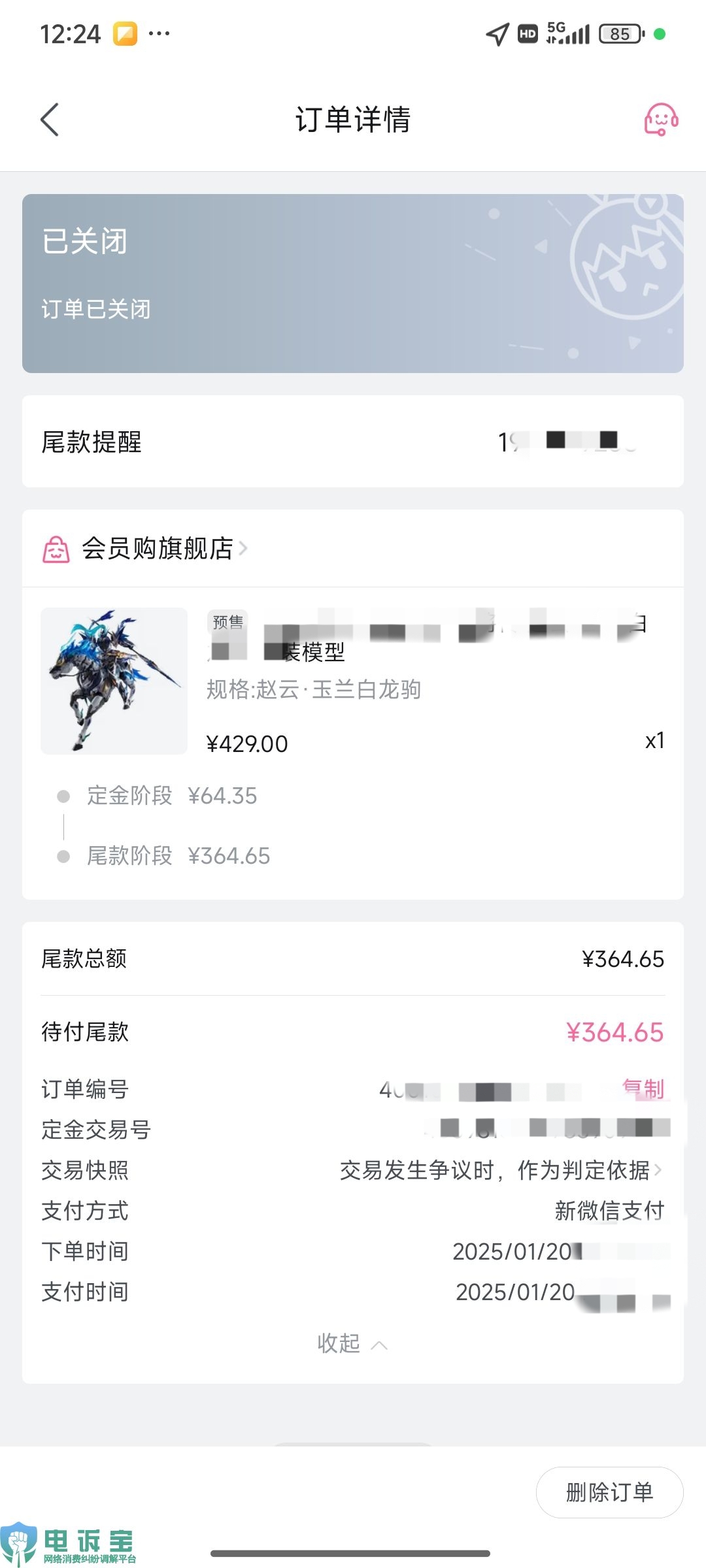Viewport: 706px width, 1568px height.
Task: Go back from order details
Action: pos(50,120)
